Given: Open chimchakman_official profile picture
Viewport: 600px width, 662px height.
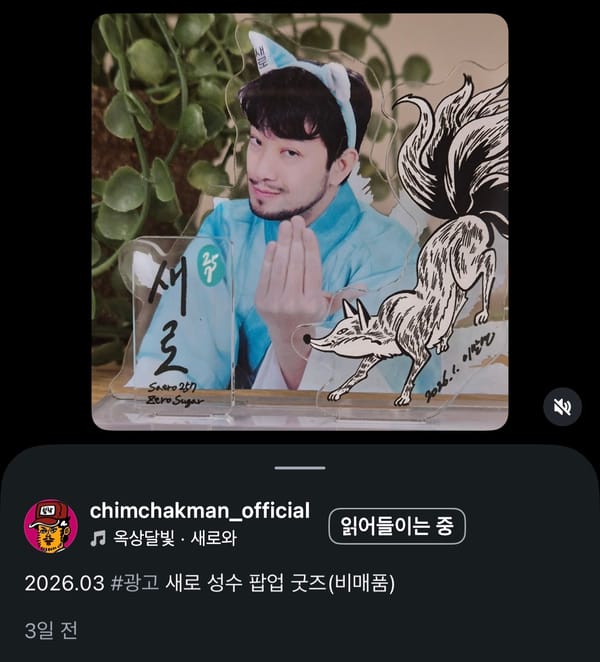Looking at the screenshot, I should point(51,526).
